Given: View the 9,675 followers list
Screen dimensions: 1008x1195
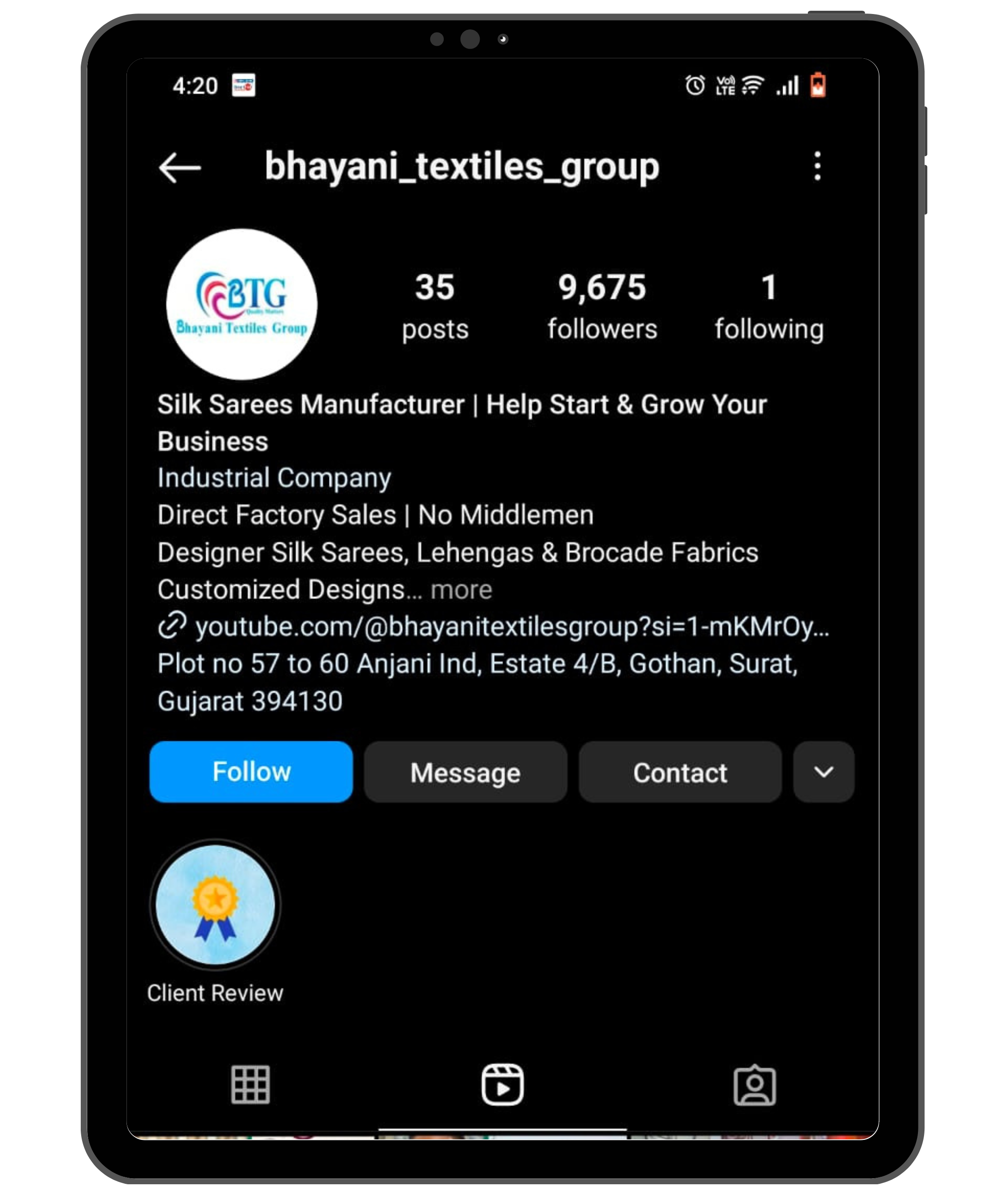Looking at the screenshot, I should pos(602,306).
